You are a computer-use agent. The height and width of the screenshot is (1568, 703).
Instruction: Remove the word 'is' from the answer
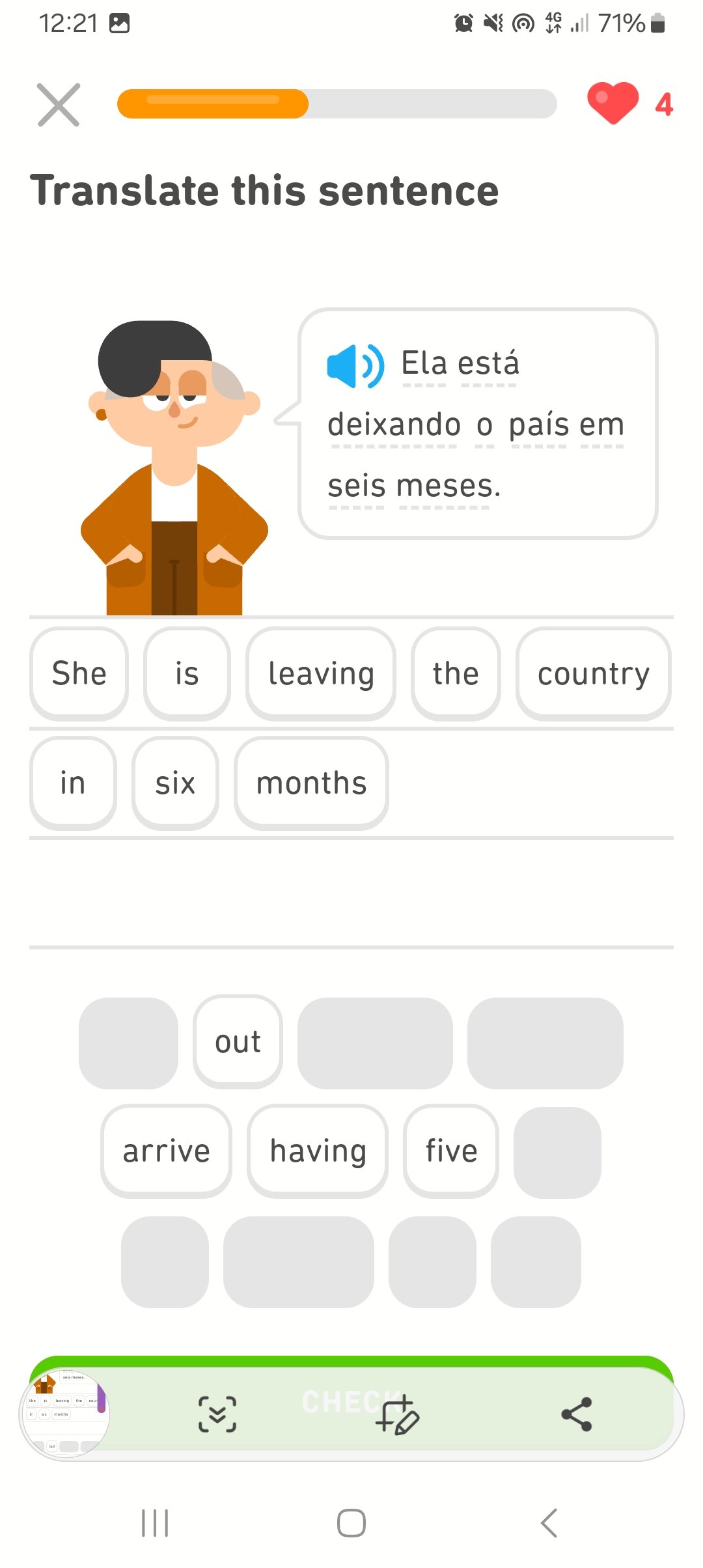coord(187,673)
